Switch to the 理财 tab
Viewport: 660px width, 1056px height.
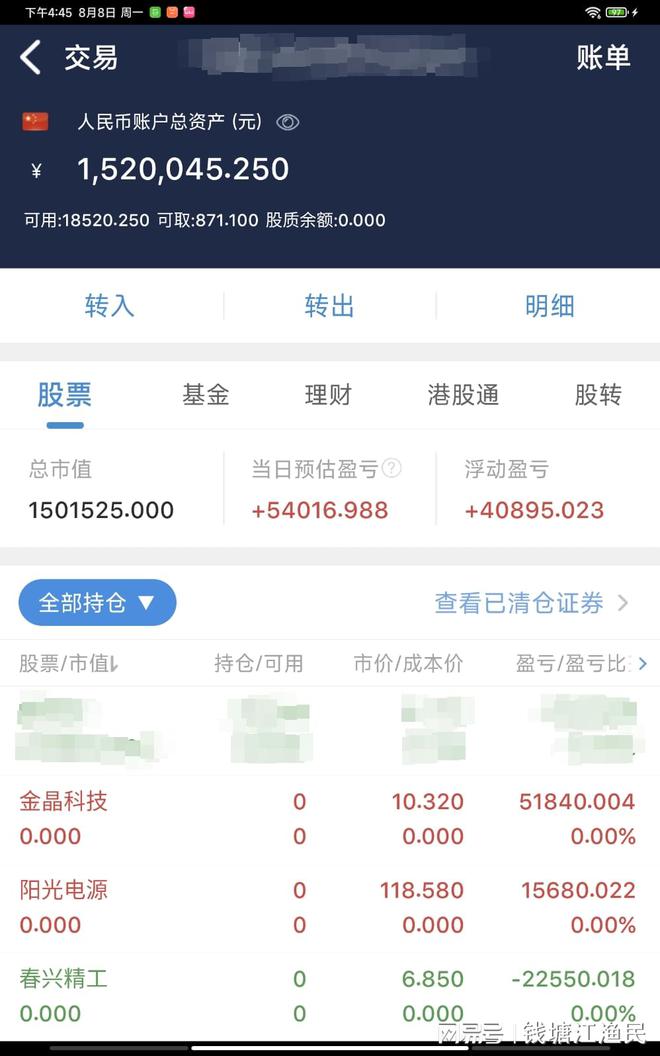pos(328,395)
